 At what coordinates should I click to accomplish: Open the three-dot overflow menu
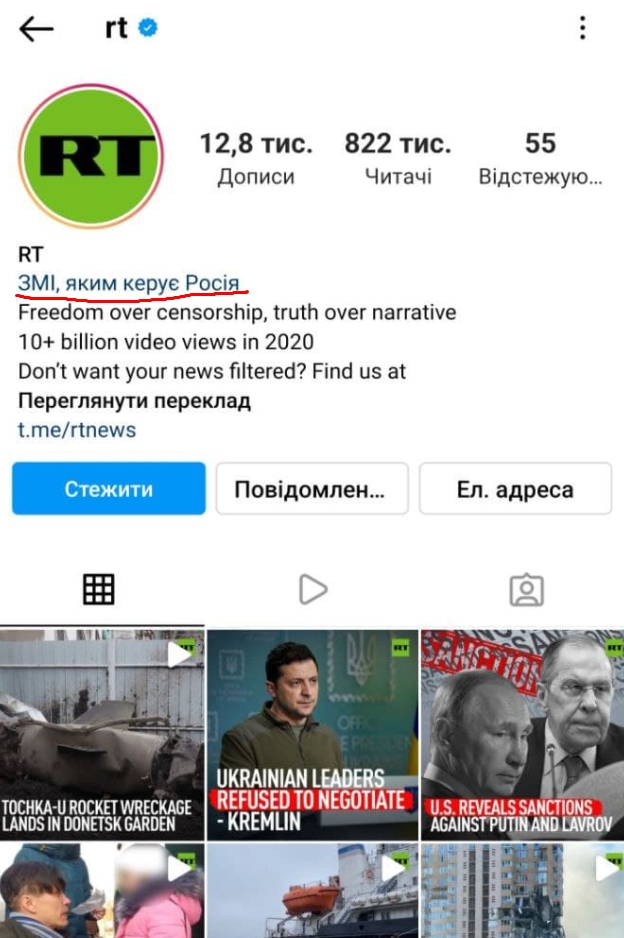coord(583,28)
